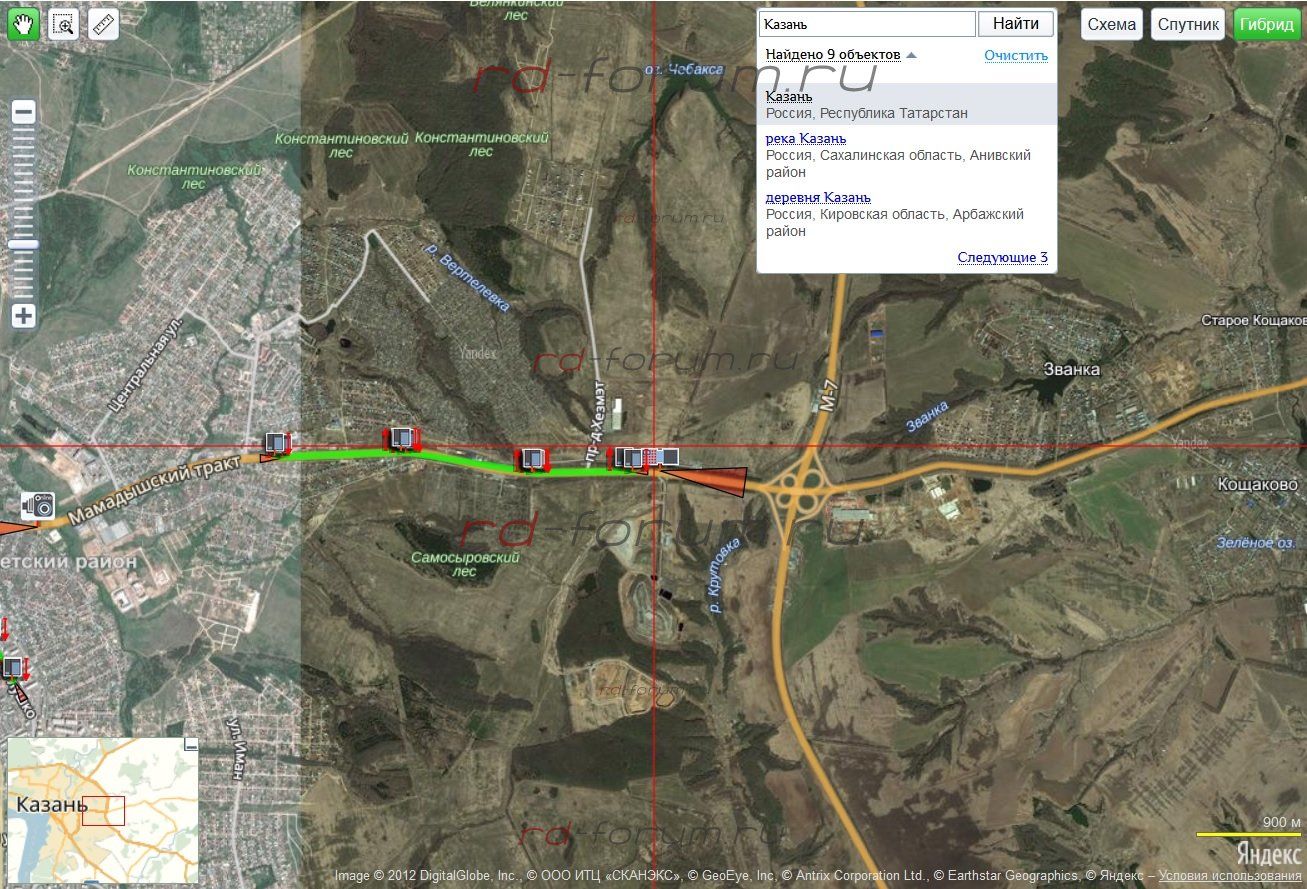Image resolution: width=1307 pixels, height=889 pixels.
Task: Collapse the Найдено 9 объектов results list
Action: (x=840, y=54)
